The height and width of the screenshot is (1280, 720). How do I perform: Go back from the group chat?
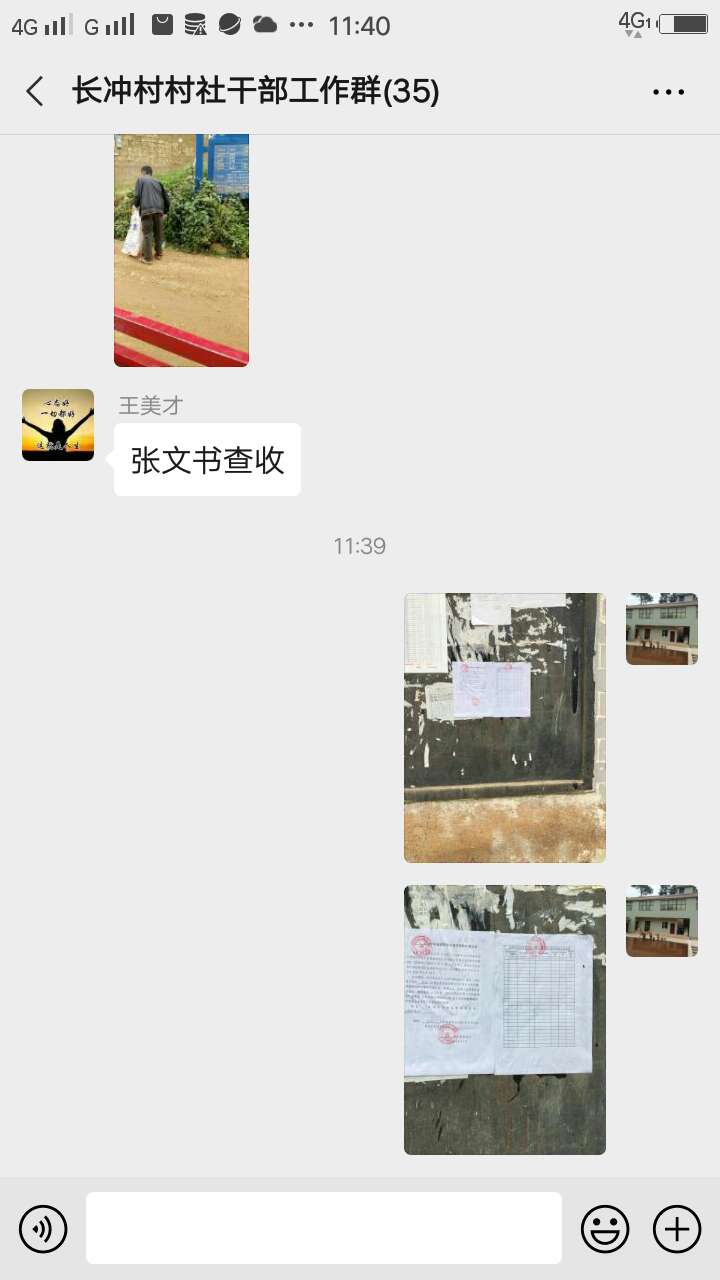click(35, 92)
